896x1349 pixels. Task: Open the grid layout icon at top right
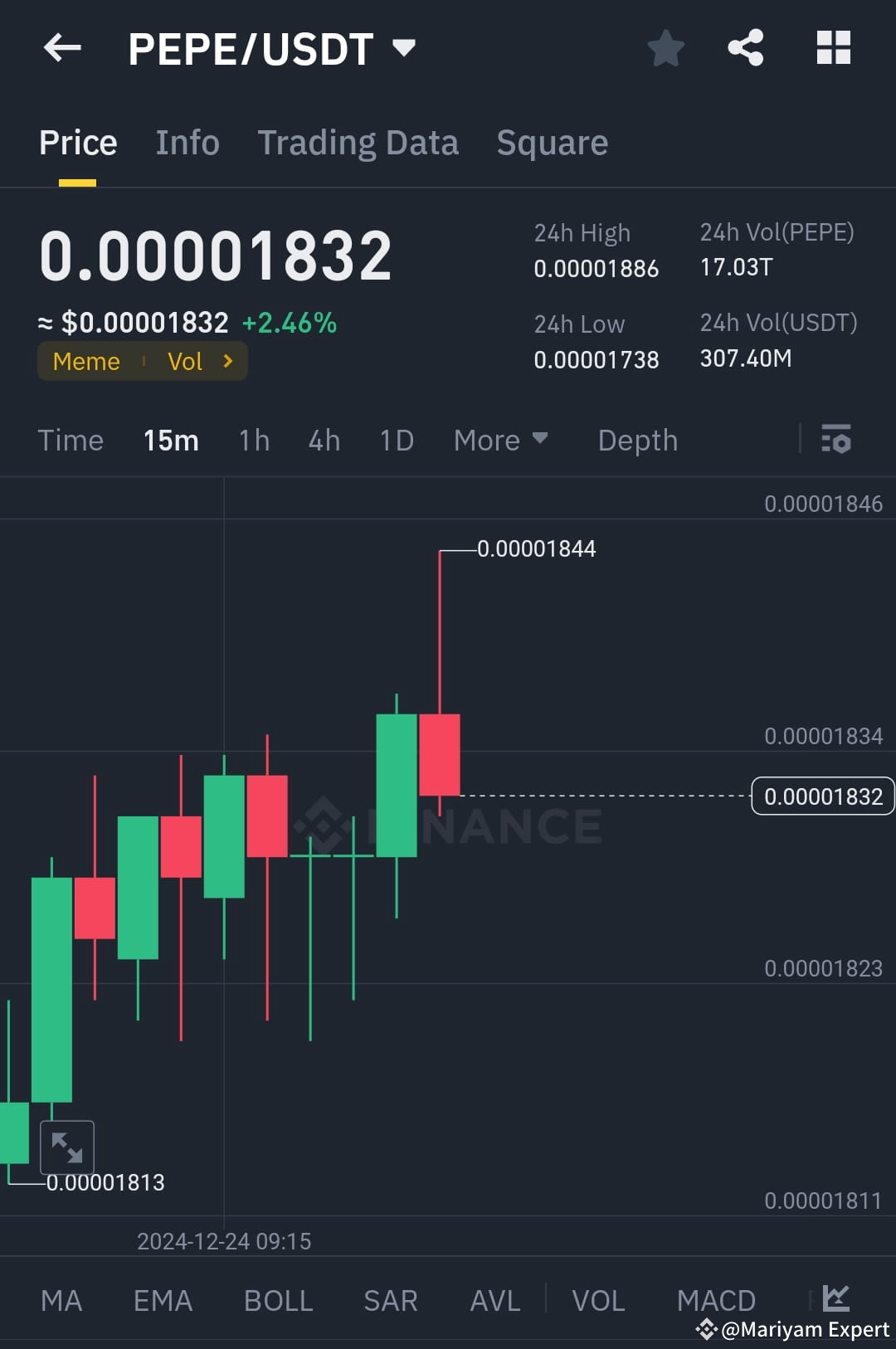(833, 48)
